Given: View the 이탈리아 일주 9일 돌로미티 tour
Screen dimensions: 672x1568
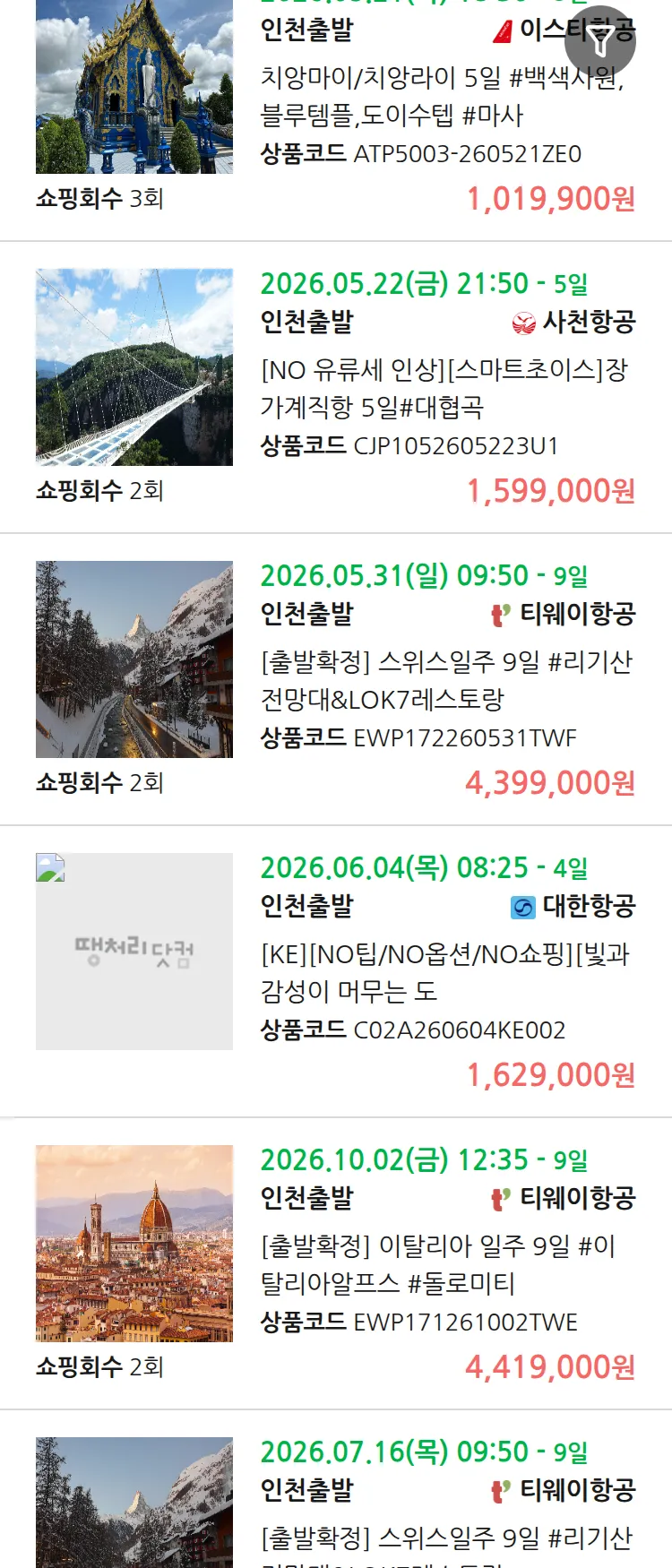Looking at the screenshot, I should click(437, 1264).
